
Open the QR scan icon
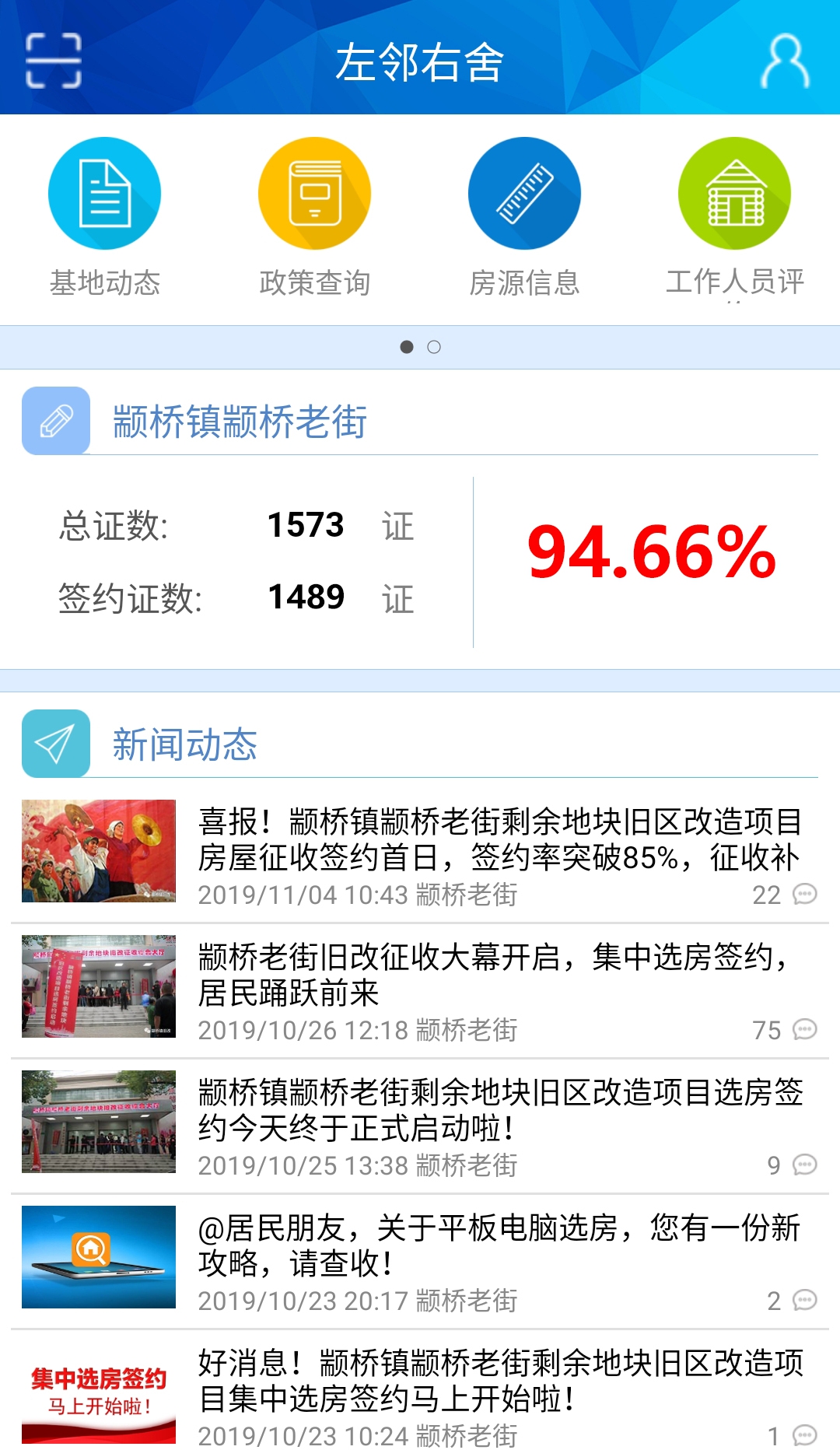(53, 61)
